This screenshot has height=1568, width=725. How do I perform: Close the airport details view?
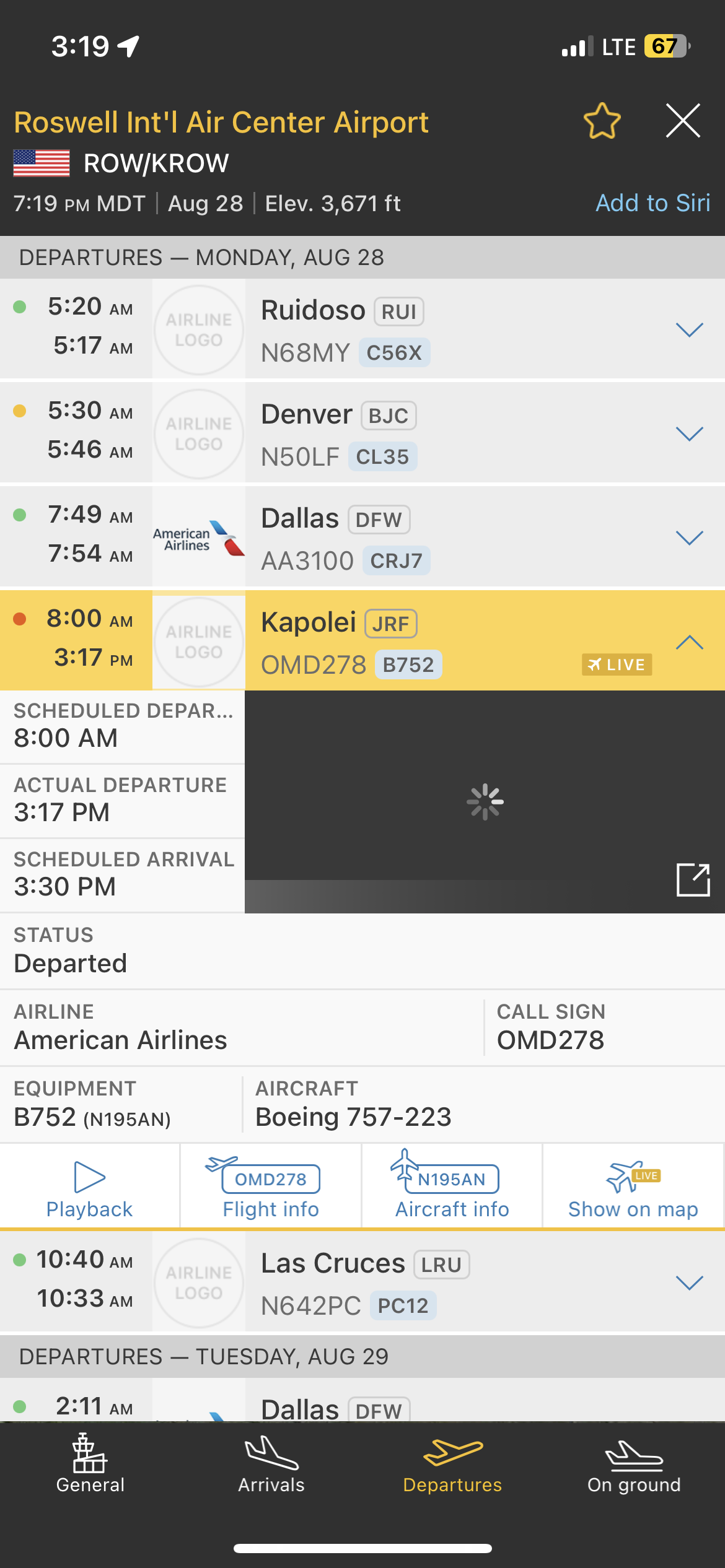[683, 121]
